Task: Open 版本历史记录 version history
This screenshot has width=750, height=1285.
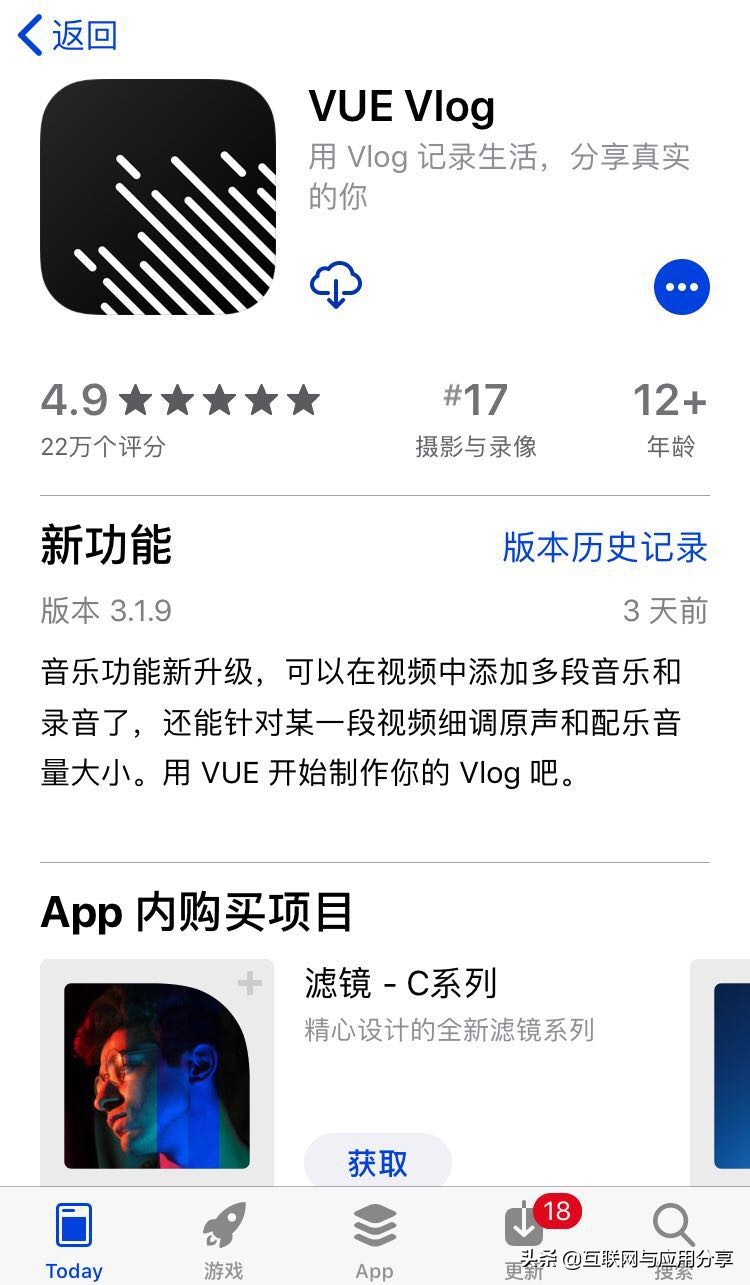Action: tap(605, 547)
